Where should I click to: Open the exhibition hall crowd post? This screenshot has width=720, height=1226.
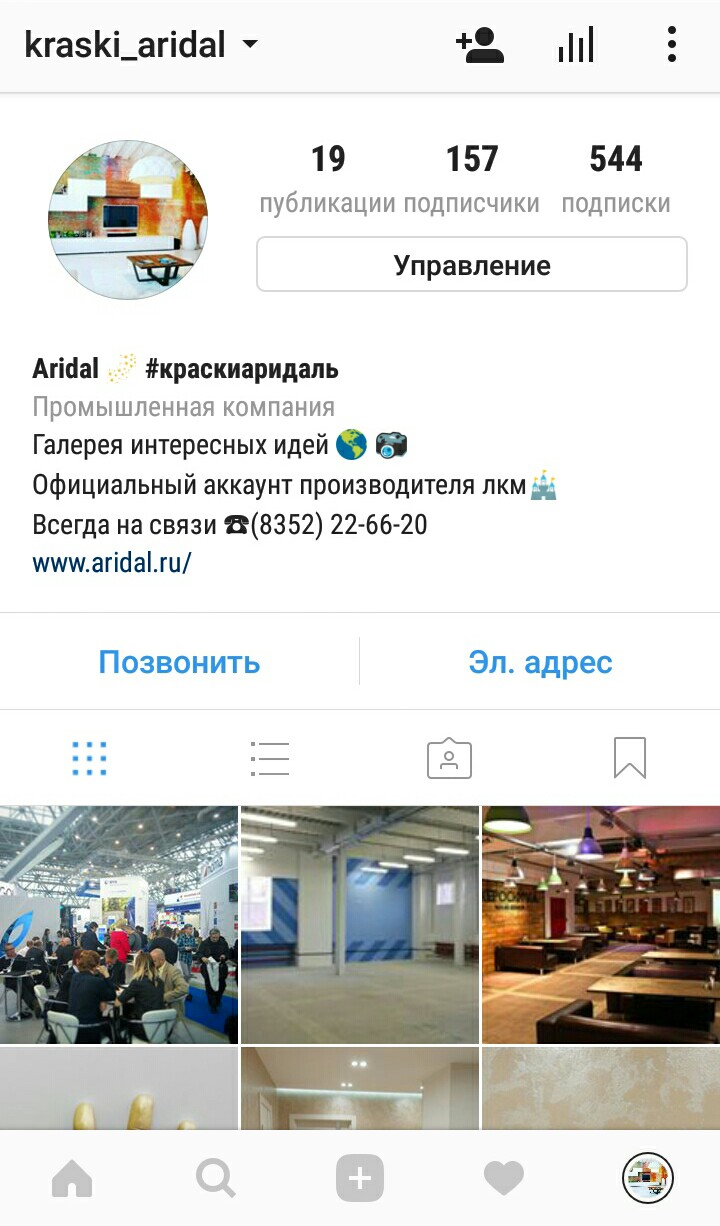tap(119, 924)
